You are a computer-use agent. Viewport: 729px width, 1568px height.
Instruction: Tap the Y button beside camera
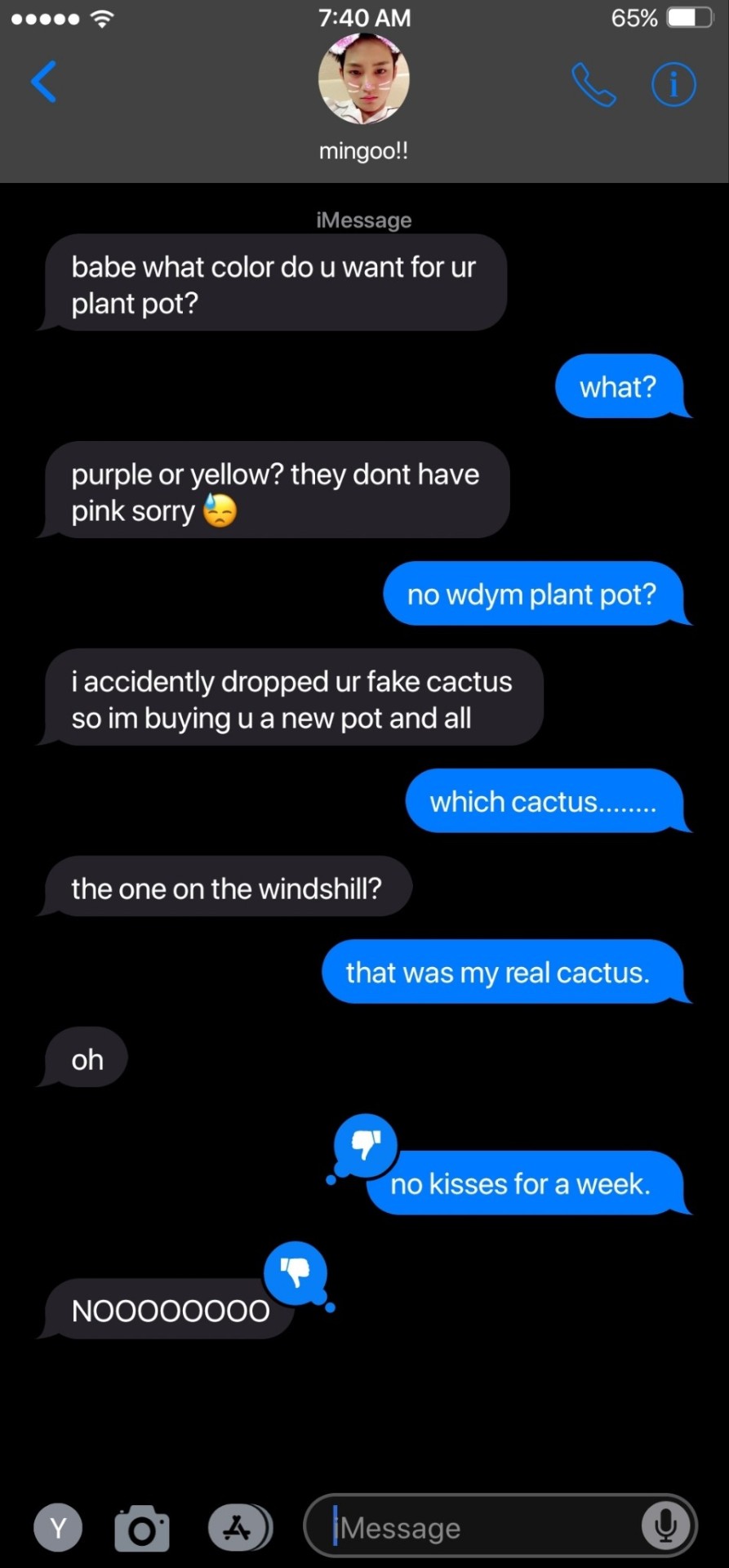tap(58, 1527)
